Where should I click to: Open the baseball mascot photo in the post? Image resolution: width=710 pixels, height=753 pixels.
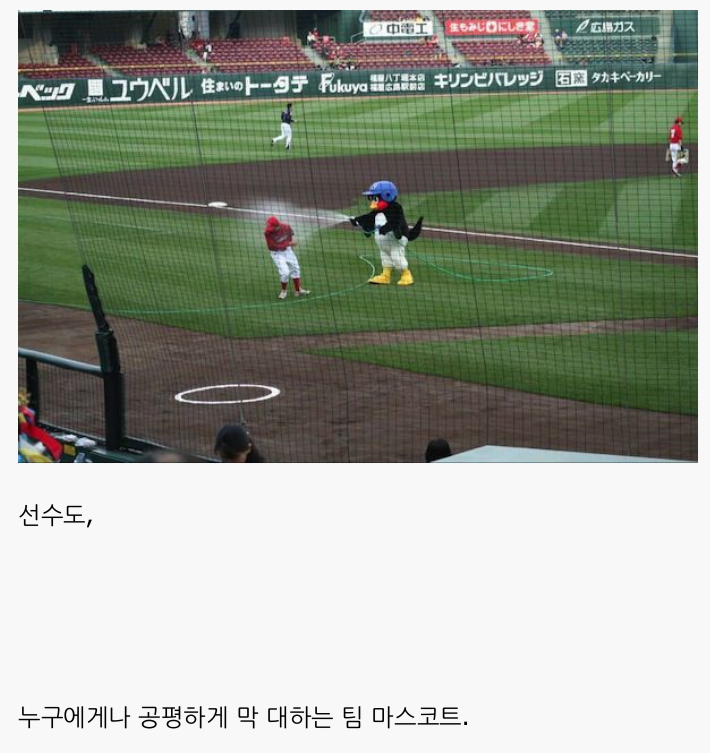click(357, 236)
